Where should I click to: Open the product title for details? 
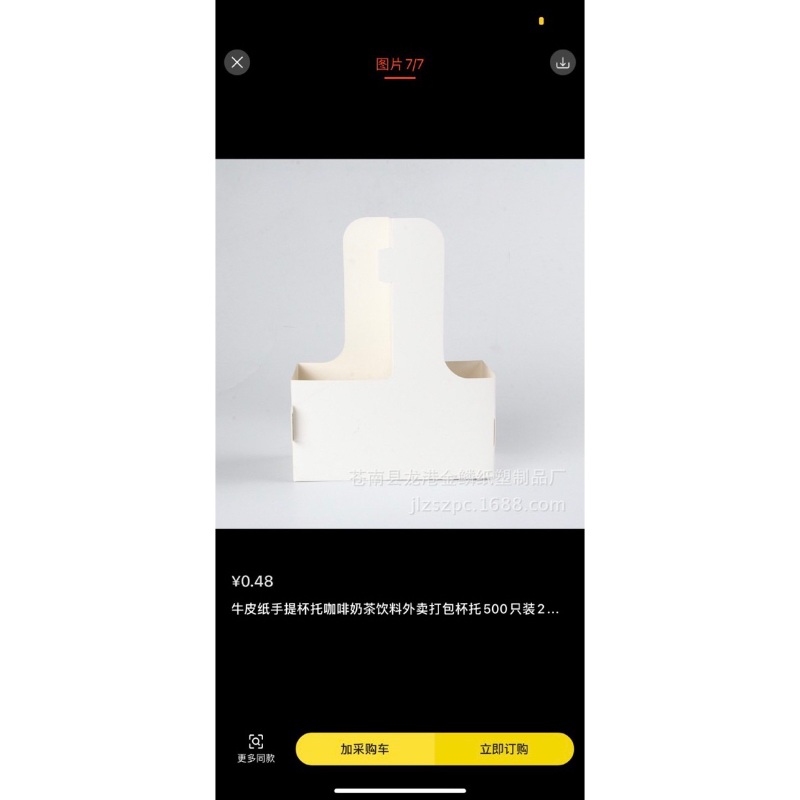pos(395,609)
